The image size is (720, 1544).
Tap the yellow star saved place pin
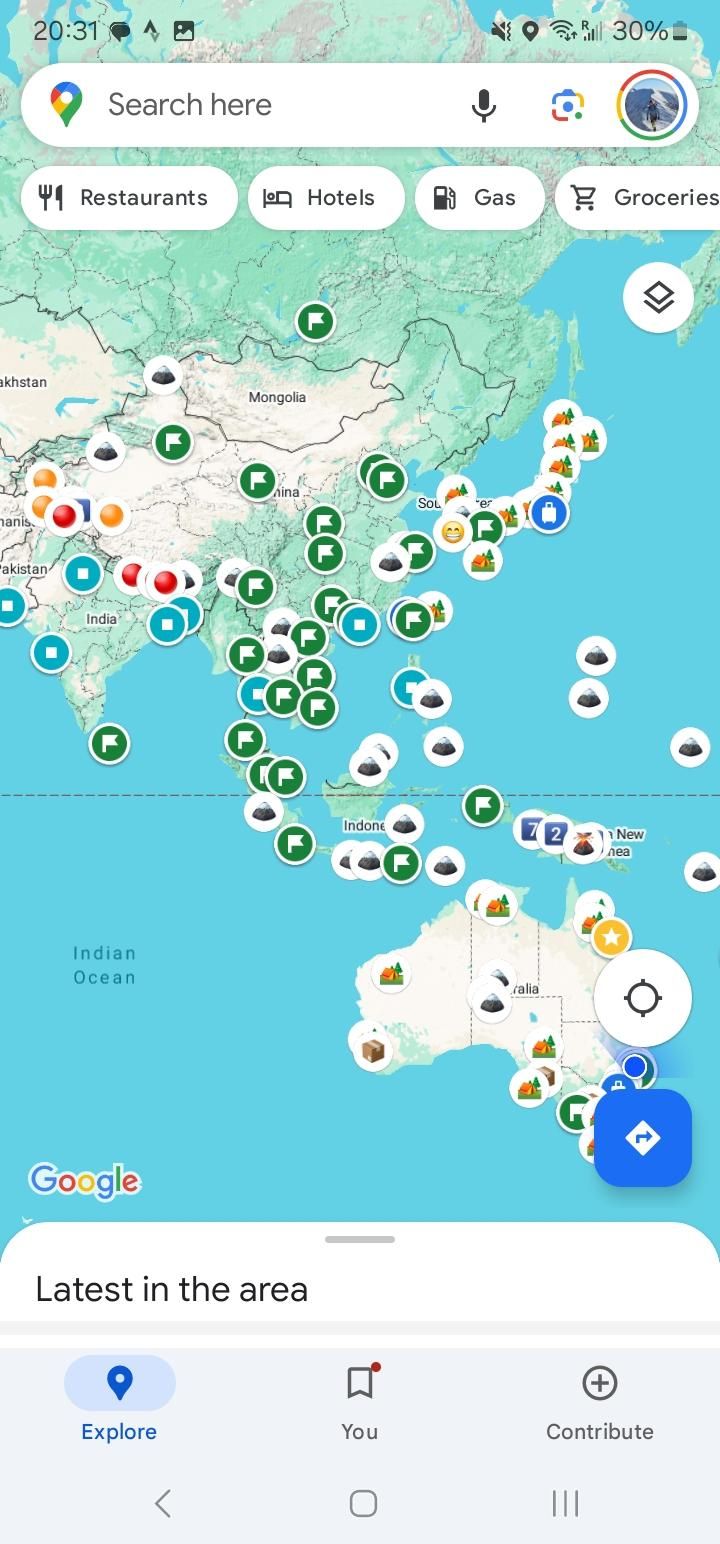[x=611, y=937]
